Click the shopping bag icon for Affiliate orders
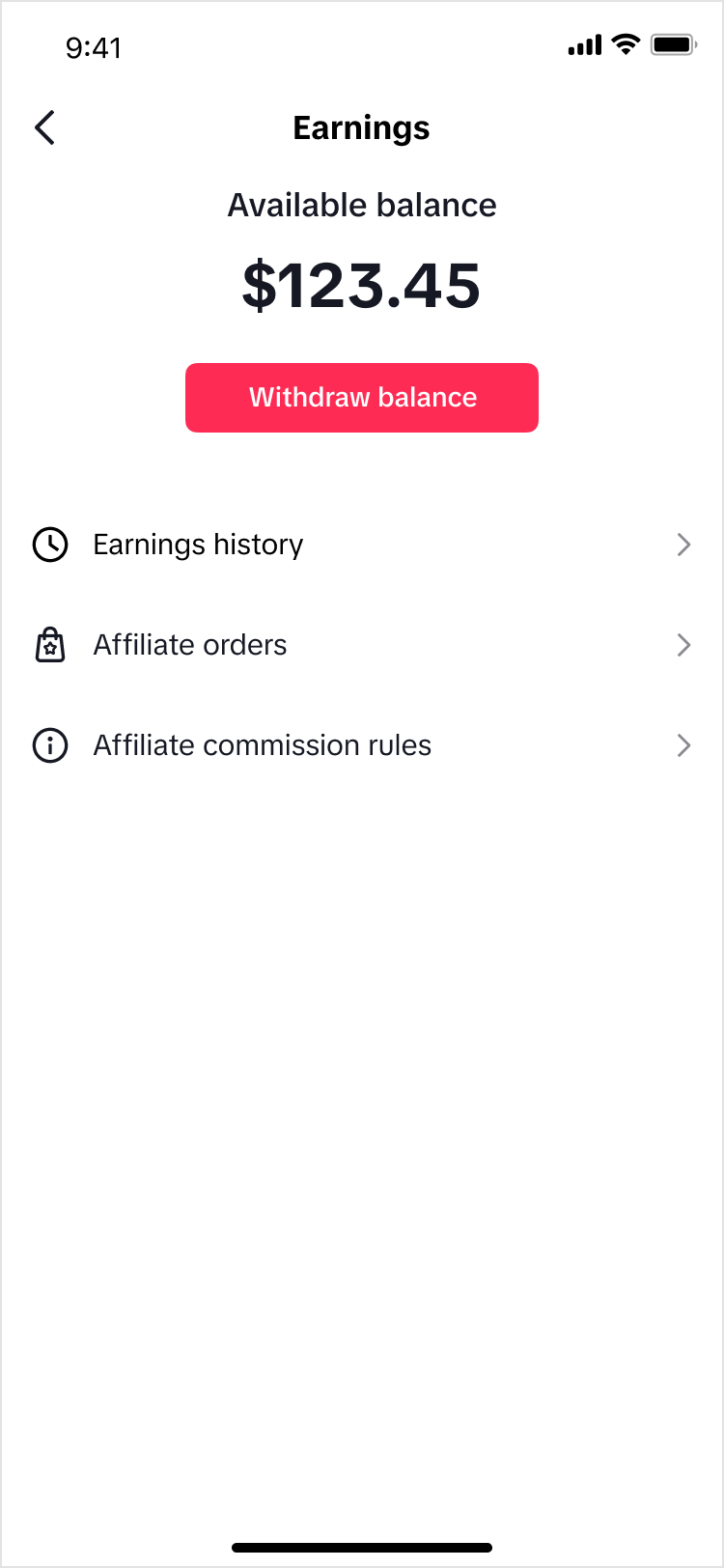 (x=49, y=645)
